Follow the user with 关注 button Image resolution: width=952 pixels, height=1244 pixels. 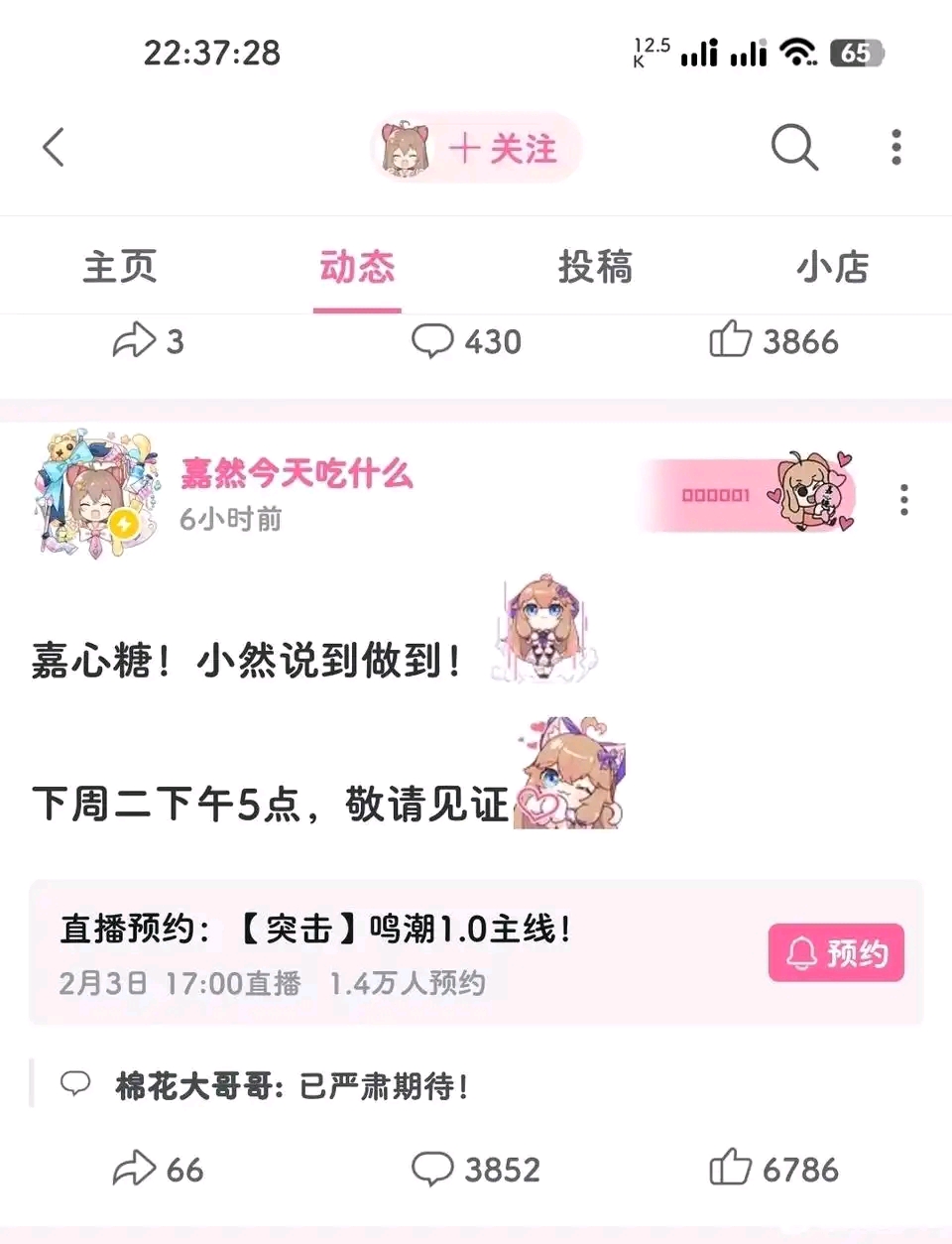[x=502, y=149]
